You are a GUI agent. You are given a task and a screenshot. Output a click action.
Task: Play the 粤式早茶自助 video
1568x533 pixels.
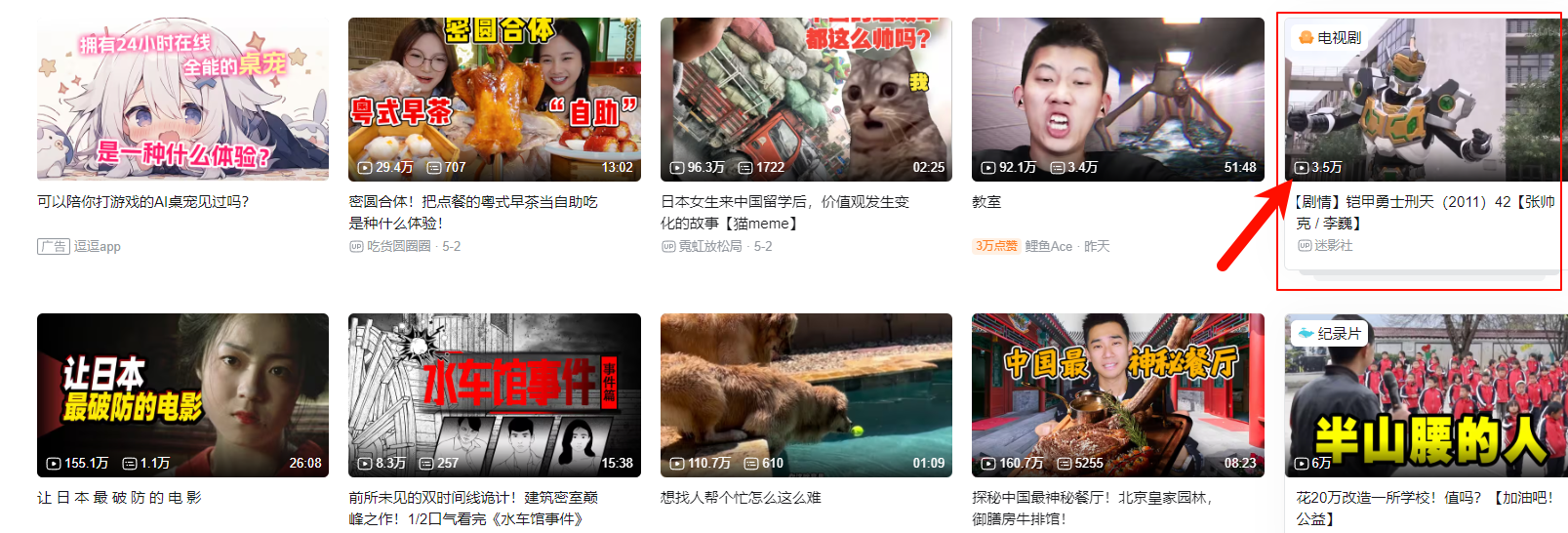494,99
